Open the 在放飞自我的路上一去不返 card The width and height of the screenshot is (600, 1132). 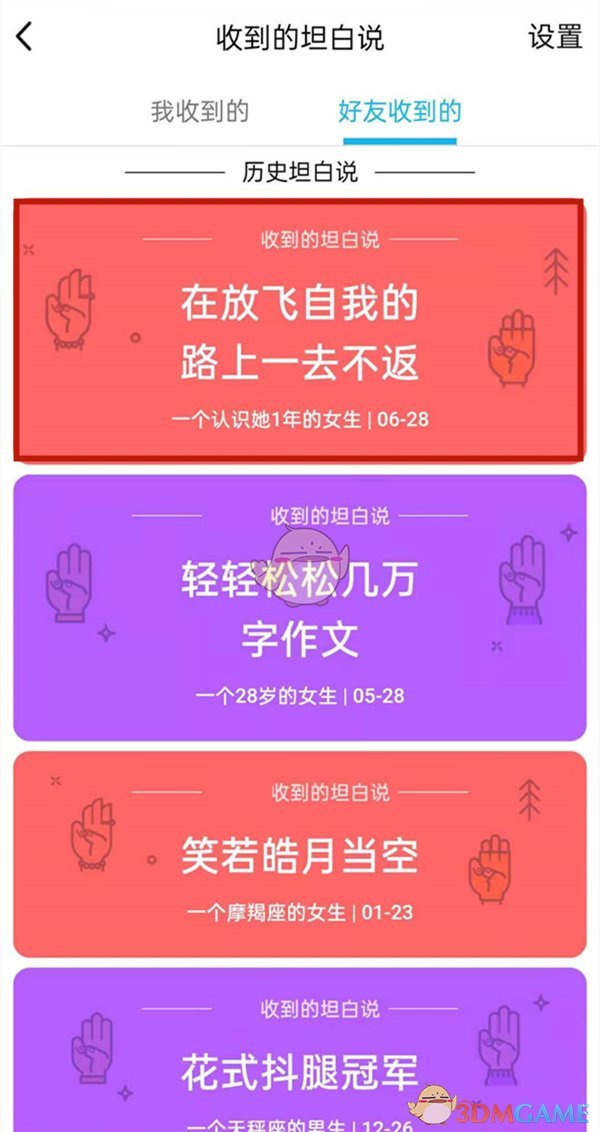pyautogui.click(x=298, y=330)
